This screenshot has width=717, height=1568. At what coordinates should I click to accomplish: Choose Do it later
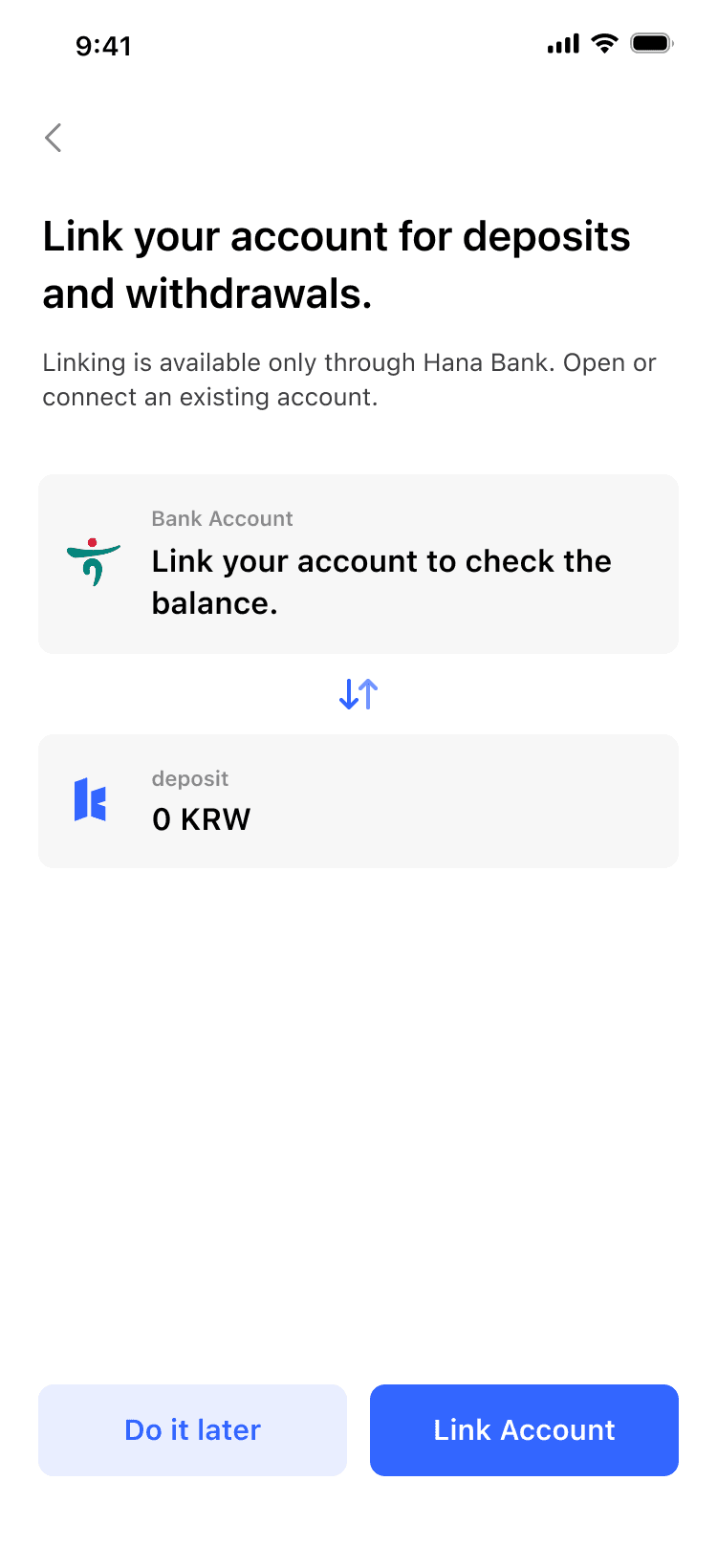tap(192, 1429)
